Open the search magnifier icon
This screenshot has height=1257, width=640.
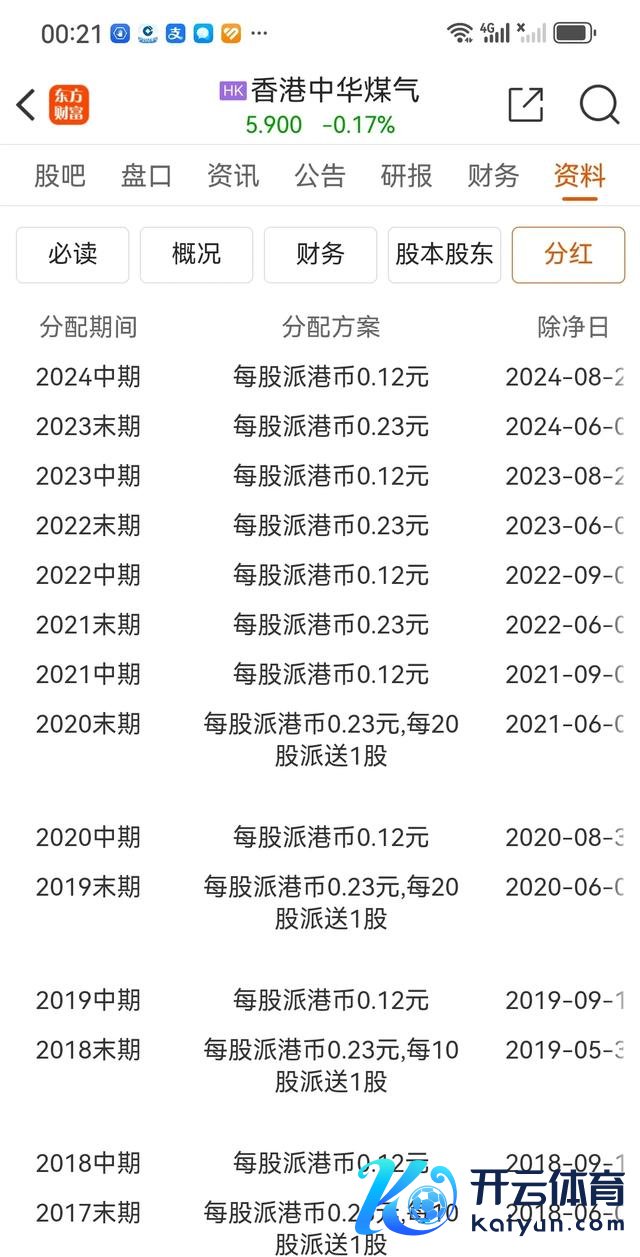[599, 105]
